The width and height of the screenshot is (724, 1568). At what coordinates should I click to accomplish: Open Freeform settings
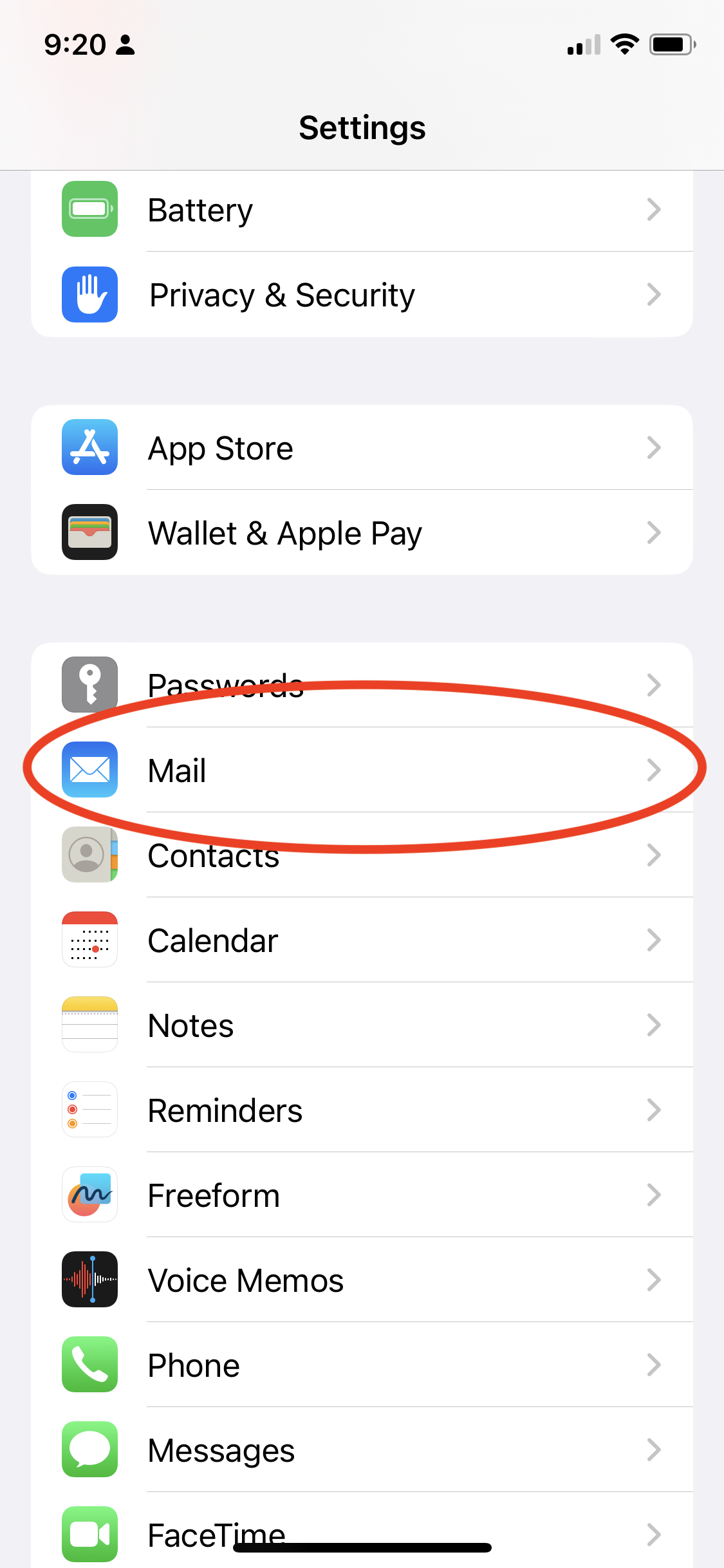(x=360, y=1195)
